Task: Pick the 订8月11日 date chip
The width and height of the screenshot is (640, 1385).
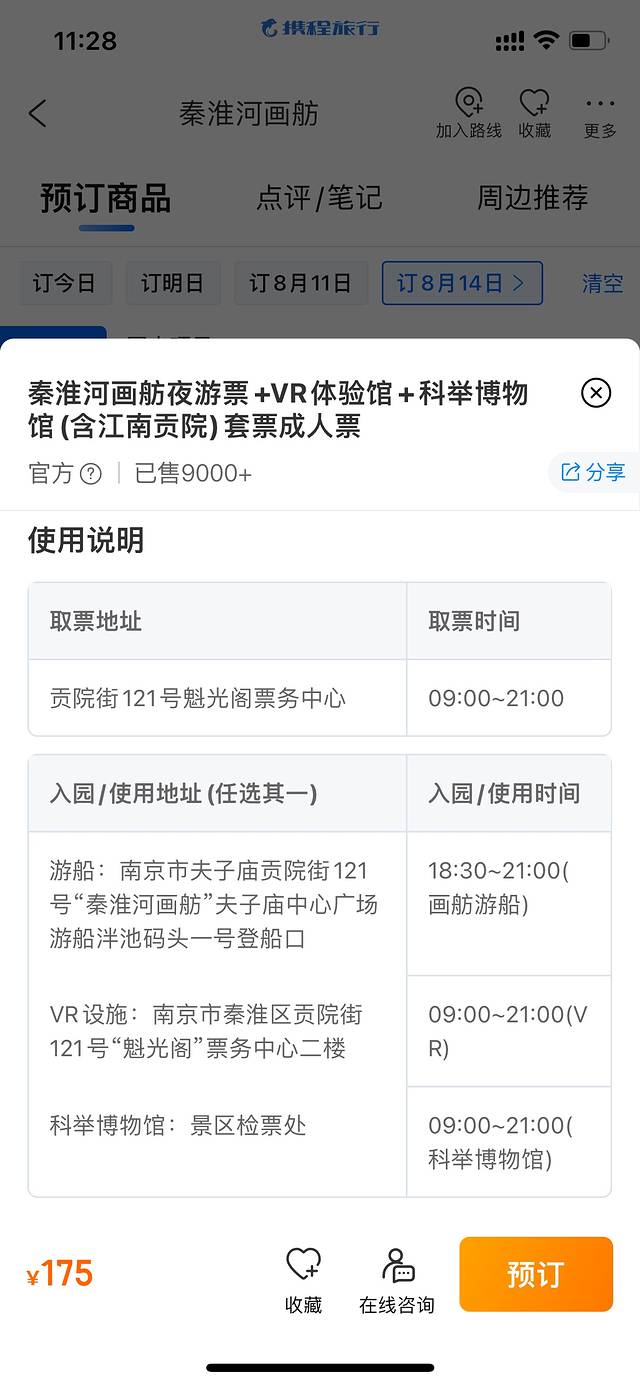Action: click(x=300, y=283)
